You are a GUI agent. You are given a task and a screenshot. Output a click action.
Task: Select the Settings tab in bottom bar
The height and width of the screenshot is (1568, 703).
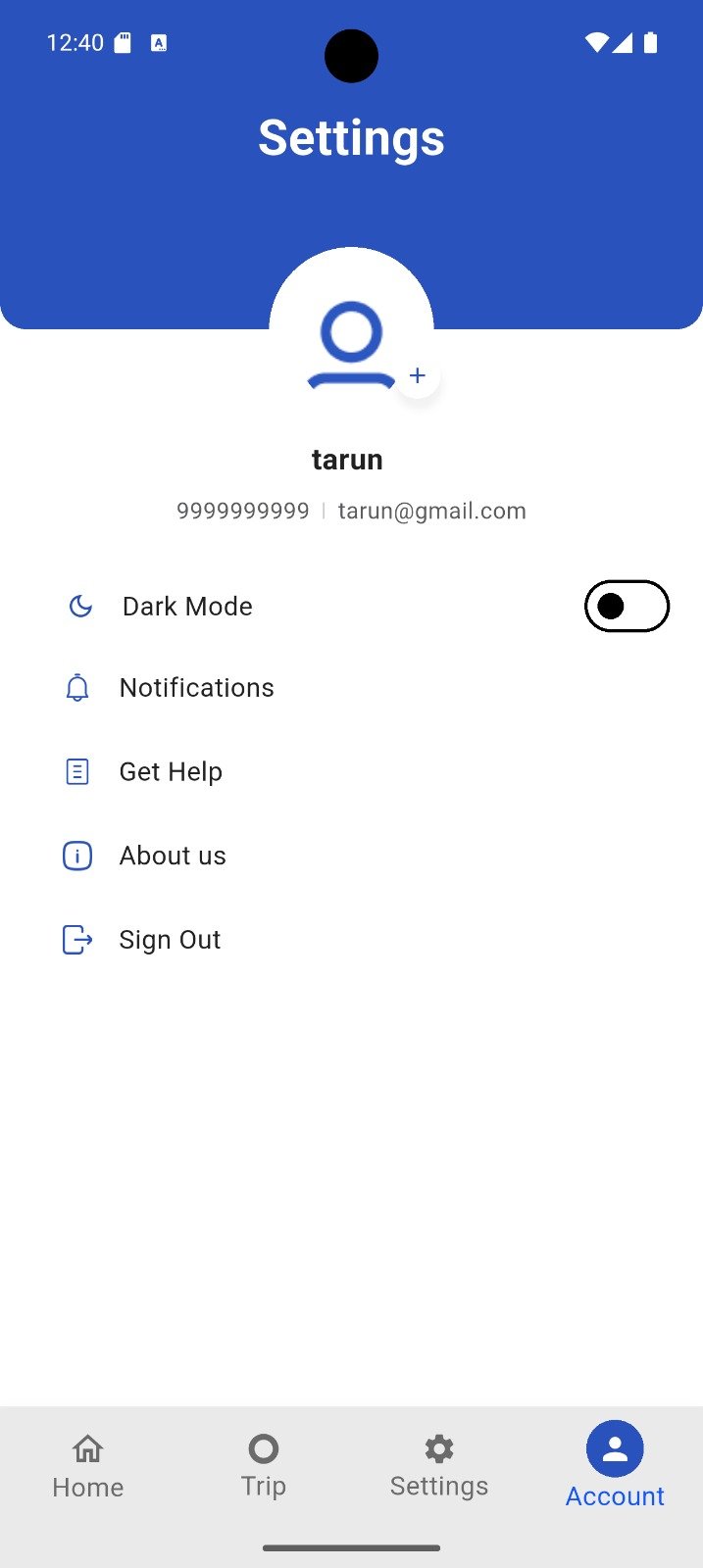(439, 1467)
